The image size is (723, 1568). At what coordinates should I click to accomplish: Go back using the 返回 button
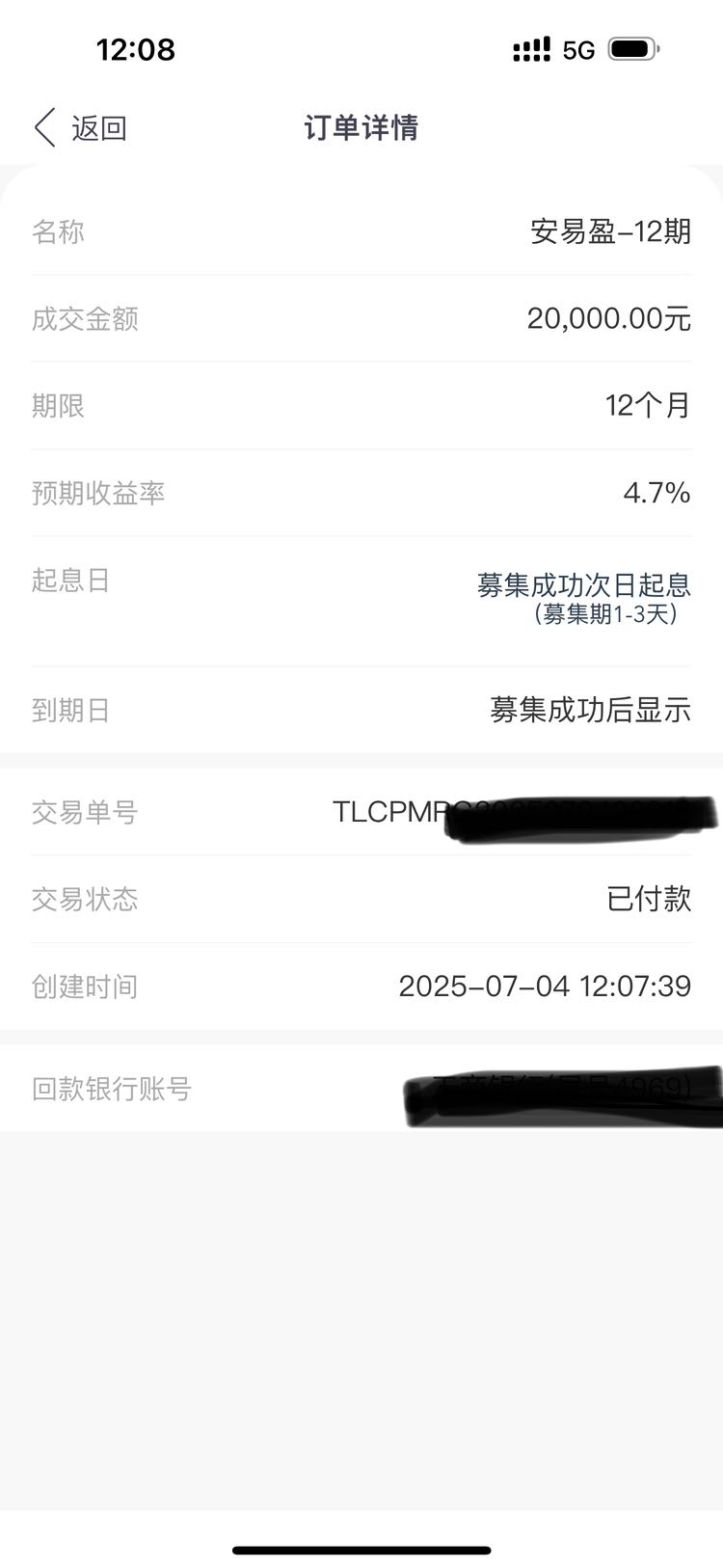[81, 127]
